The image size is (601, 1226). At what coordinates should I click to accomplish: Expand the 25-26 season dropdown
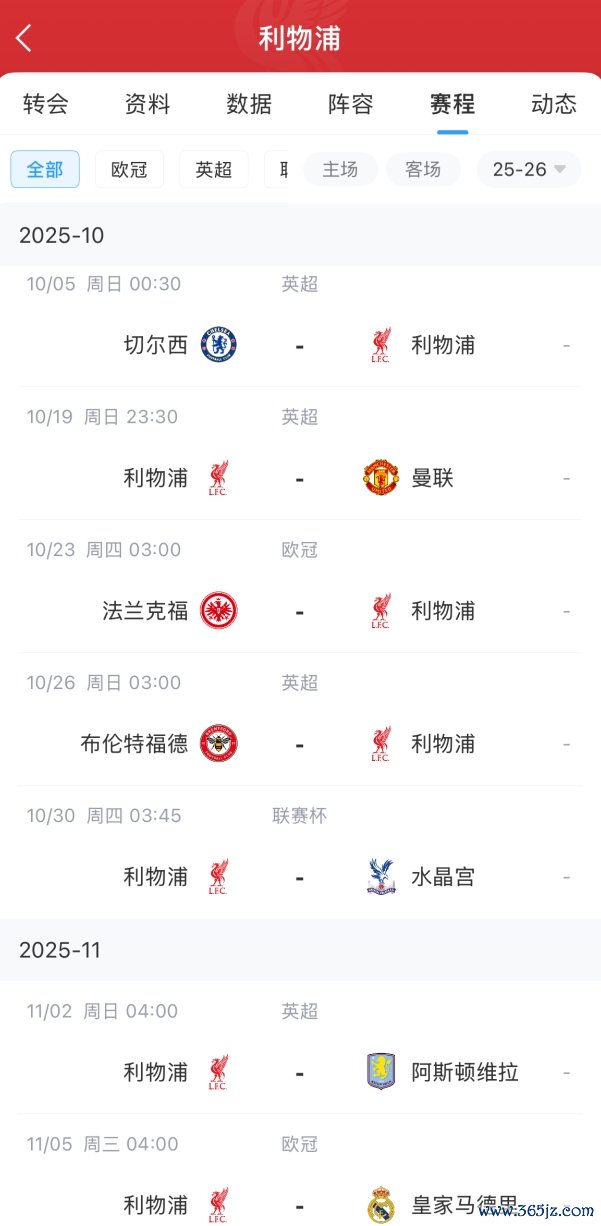[529, 169]
